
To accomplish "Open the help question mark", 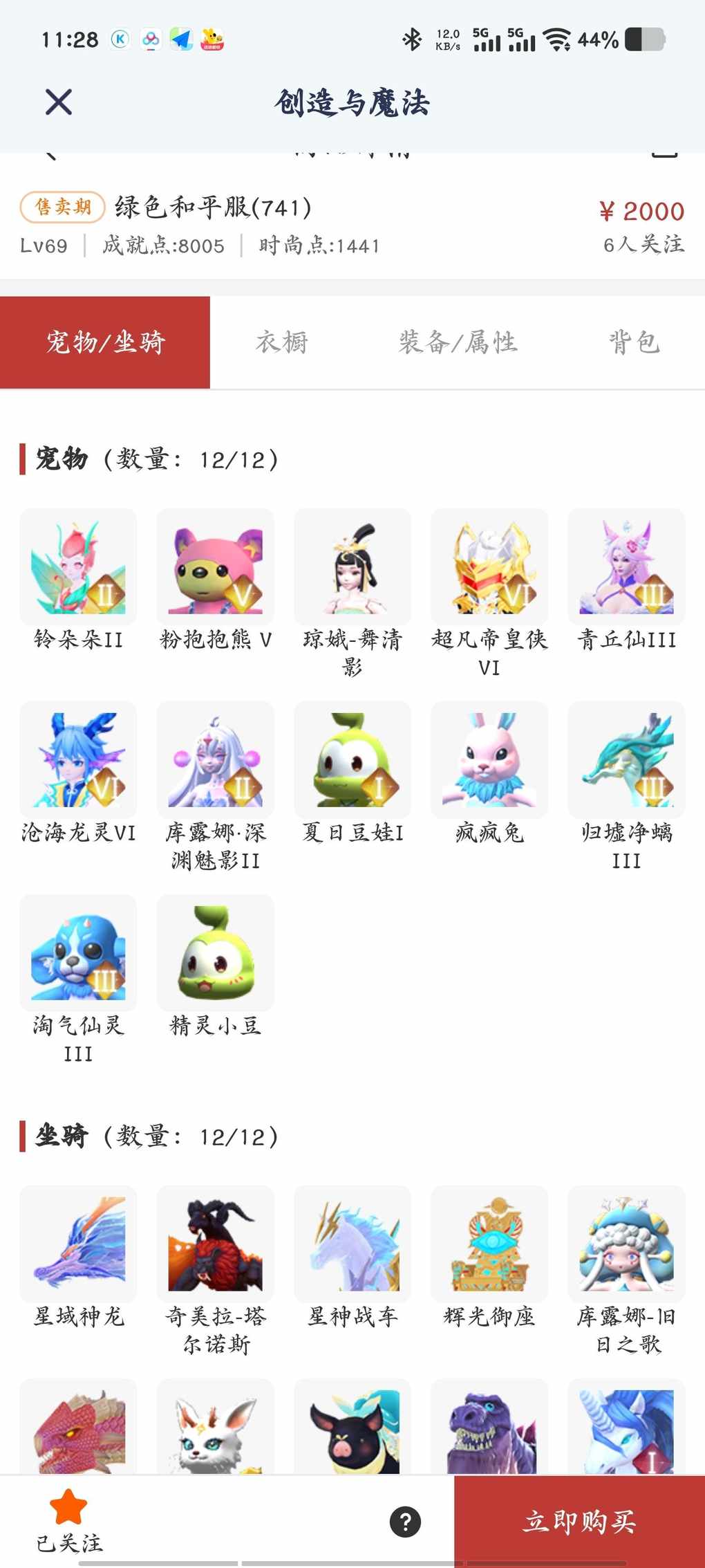I will pyautogui.click(x=405, y=1522).
